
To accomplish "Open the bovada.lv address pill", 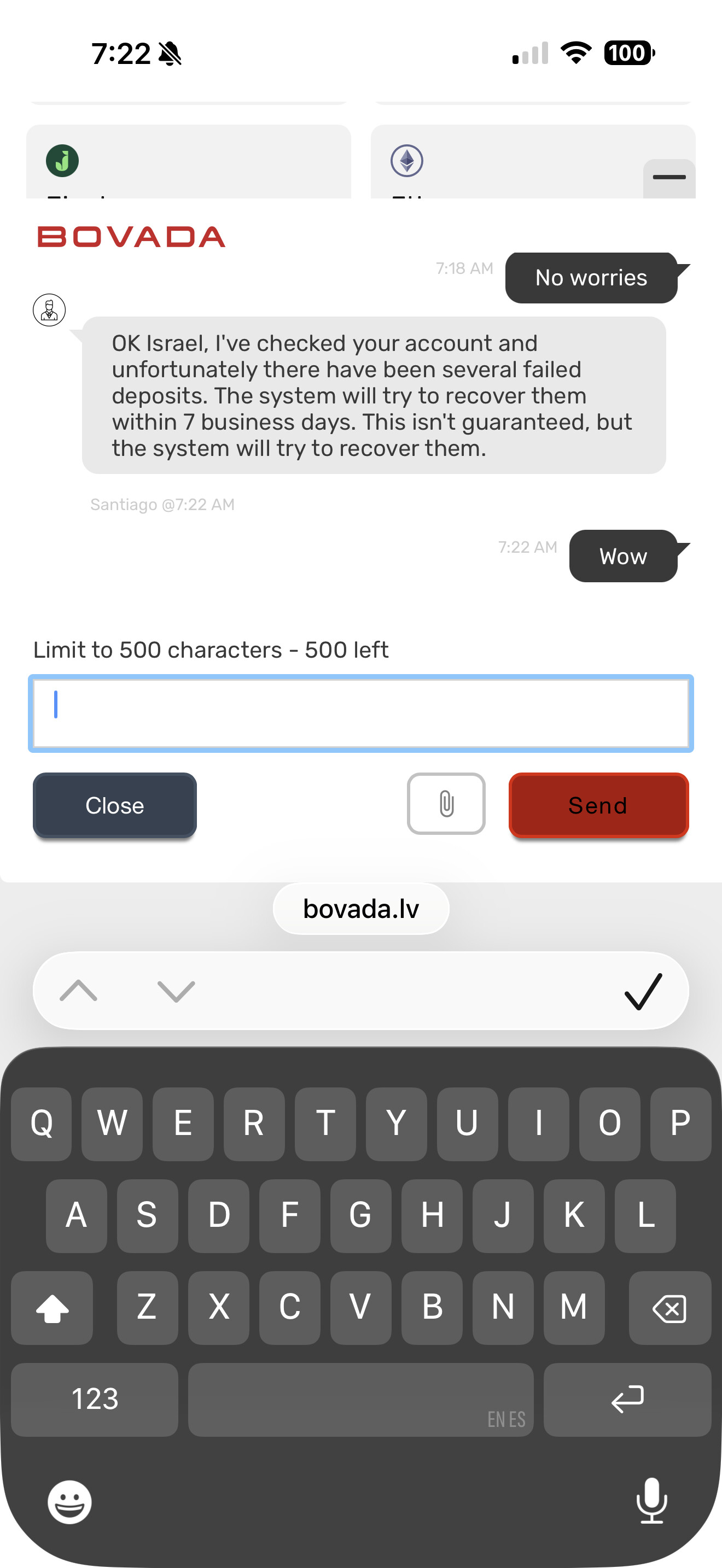I will coord(360,909).
